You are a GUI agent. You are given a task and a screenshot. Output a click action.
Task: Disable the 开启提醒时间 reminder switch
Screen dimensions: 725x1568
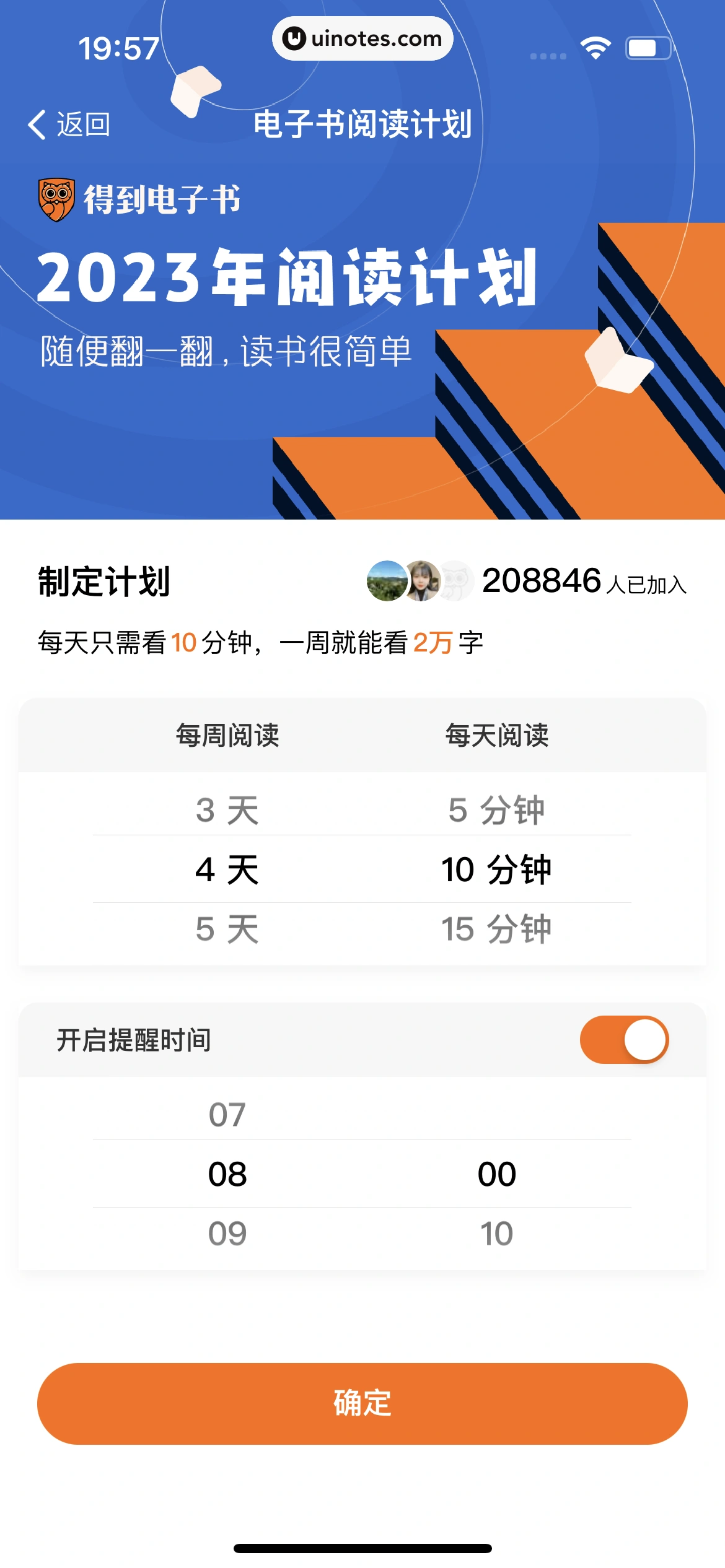[624, 1040]
